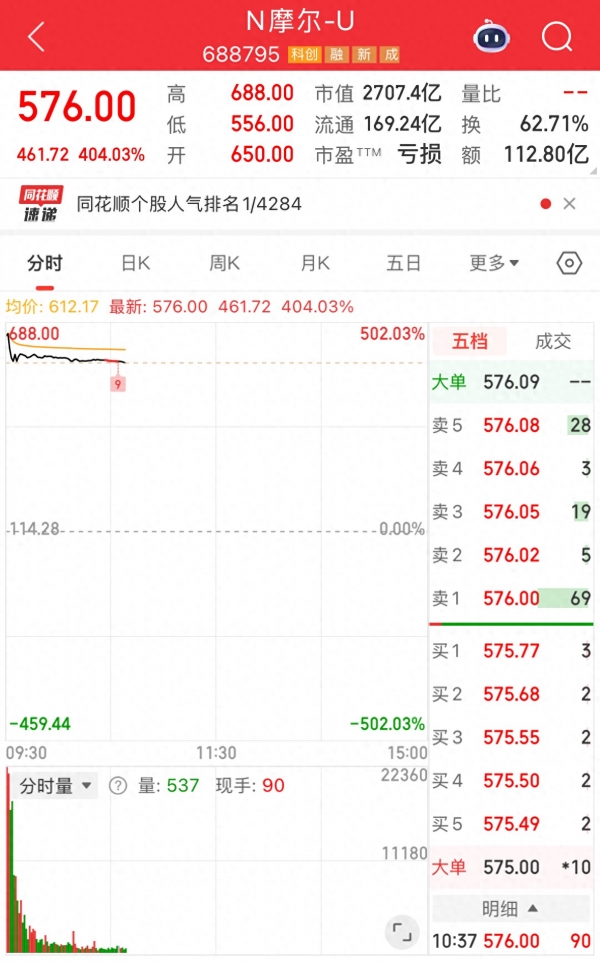600x963 pixels.
Task: Switch to the 周K chart tab
Action: click(x=224, y=263)
